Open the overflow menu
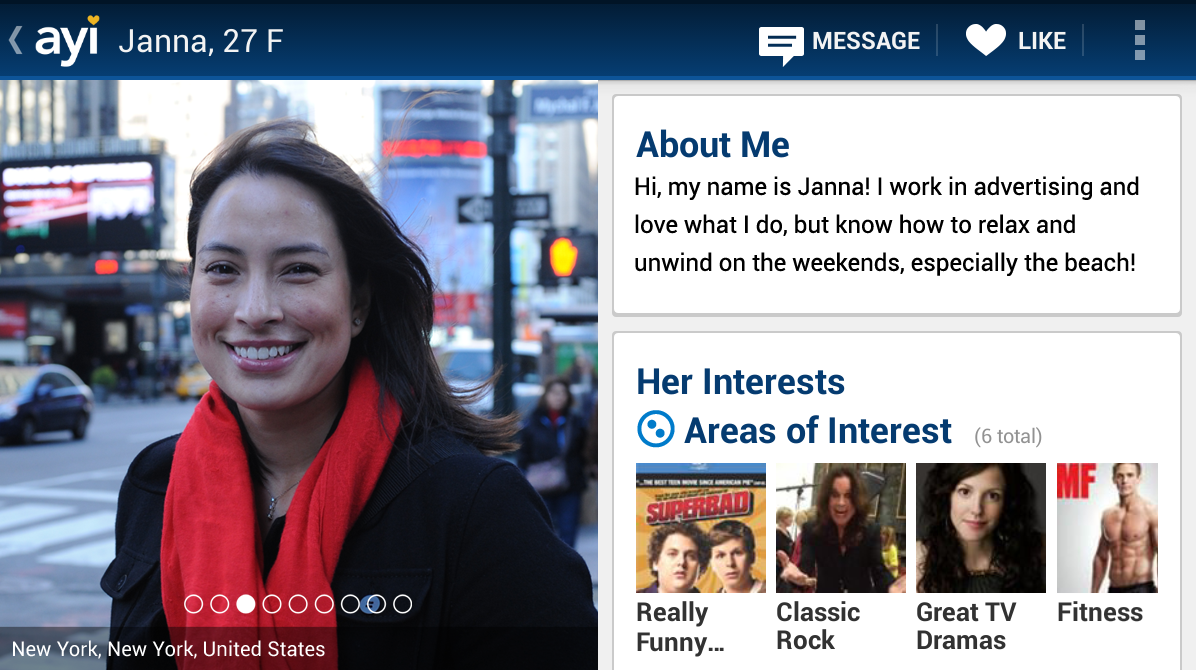 coord(1139,41)
